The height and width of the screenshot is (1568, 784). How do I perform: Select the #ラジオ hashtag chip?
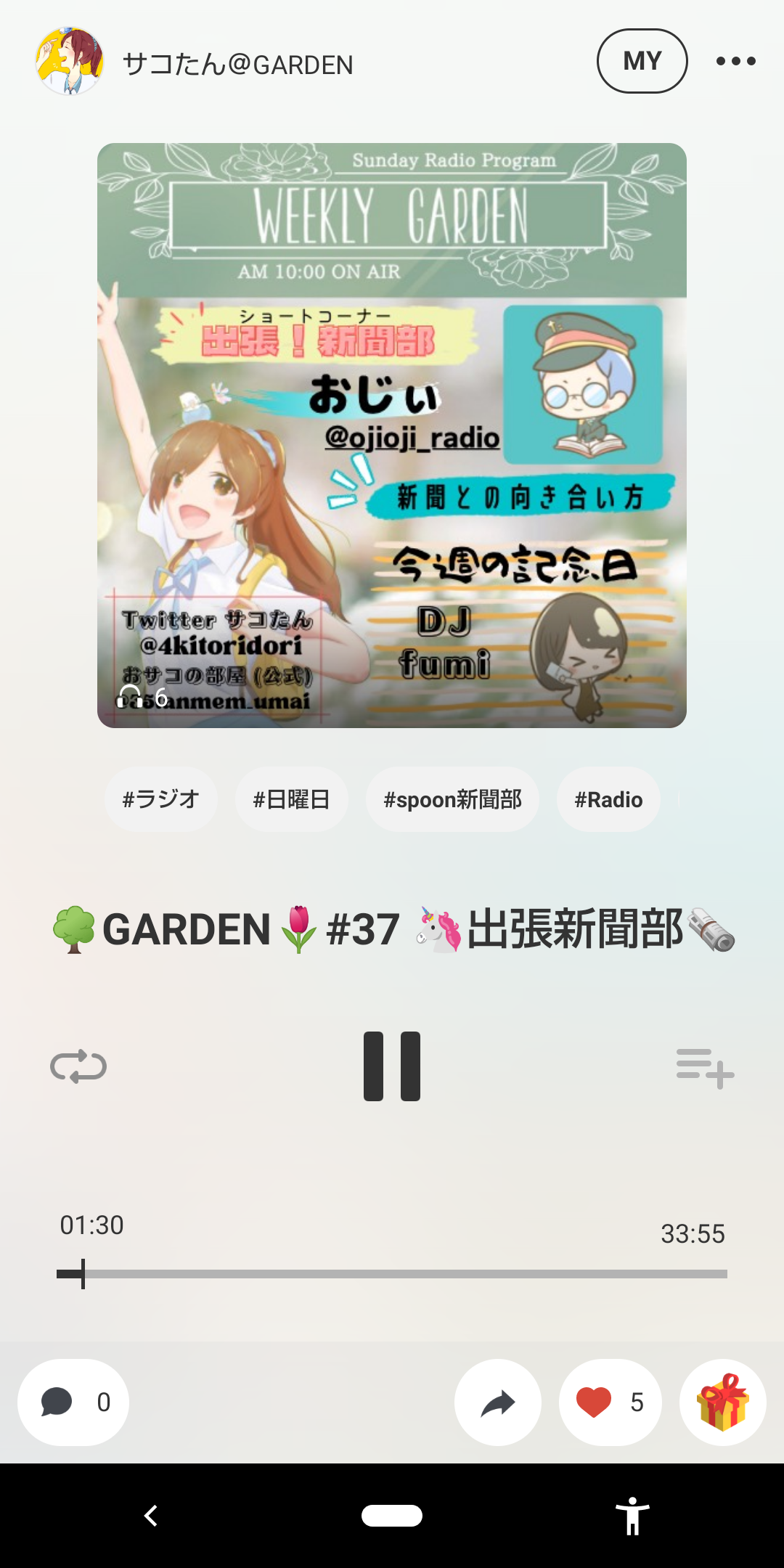pos(160,799)
